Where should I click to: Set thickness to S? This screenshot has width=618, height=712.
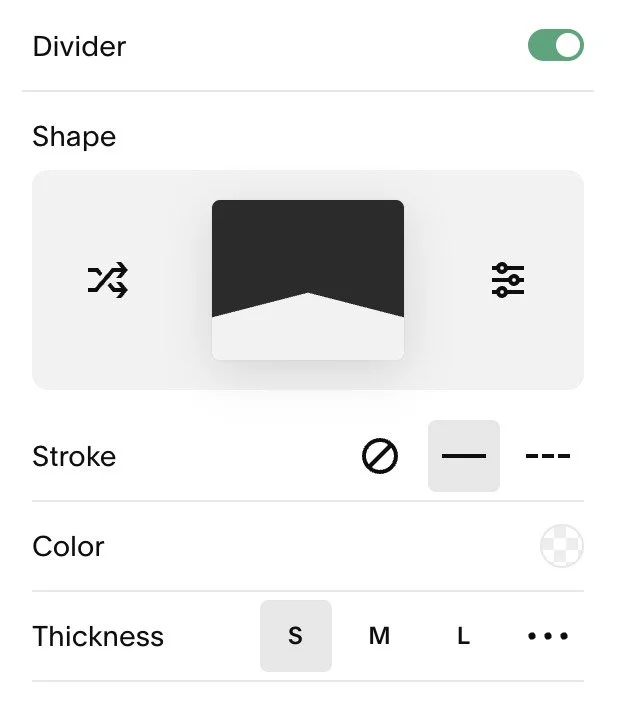[295, 636]
